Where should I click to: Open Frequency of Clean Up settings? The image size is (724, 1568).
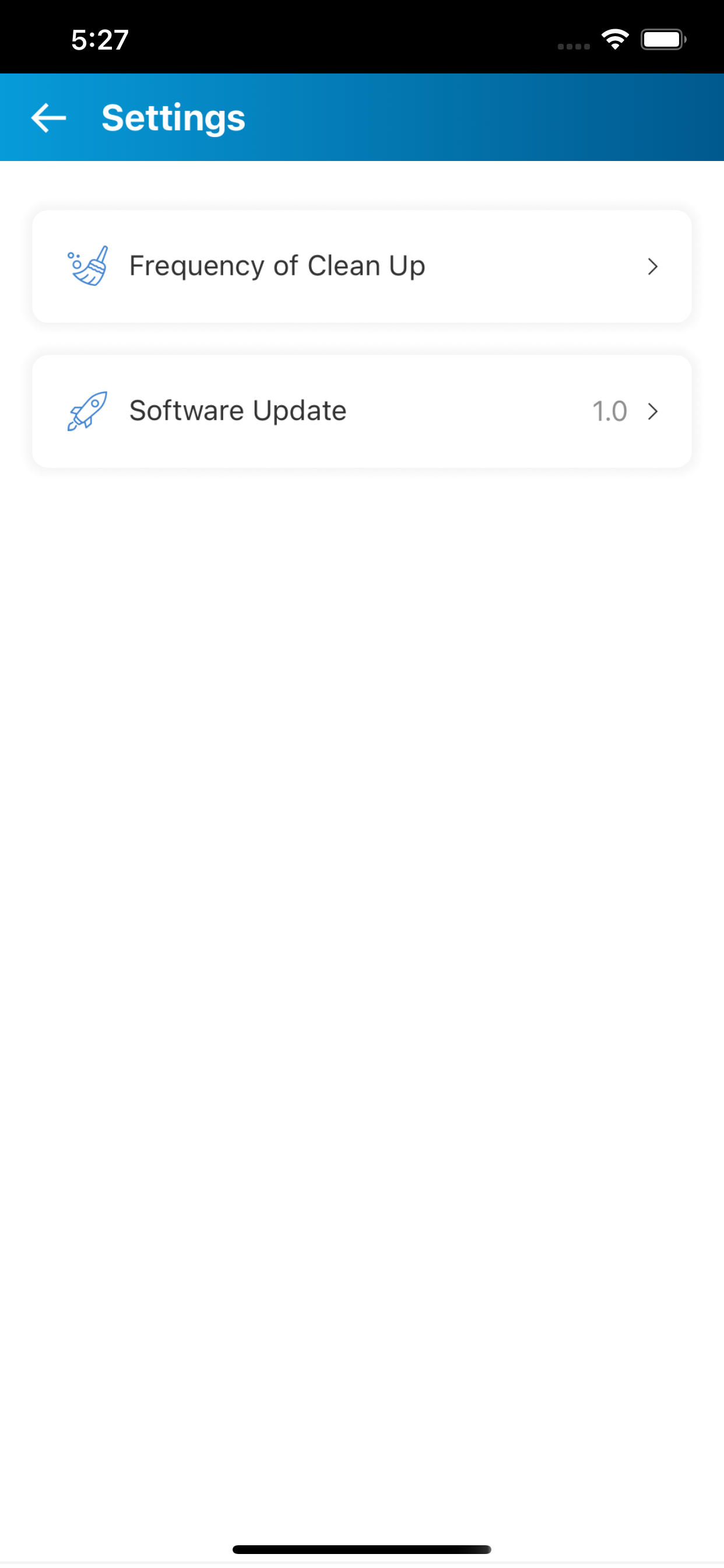[x=362, y=265]
